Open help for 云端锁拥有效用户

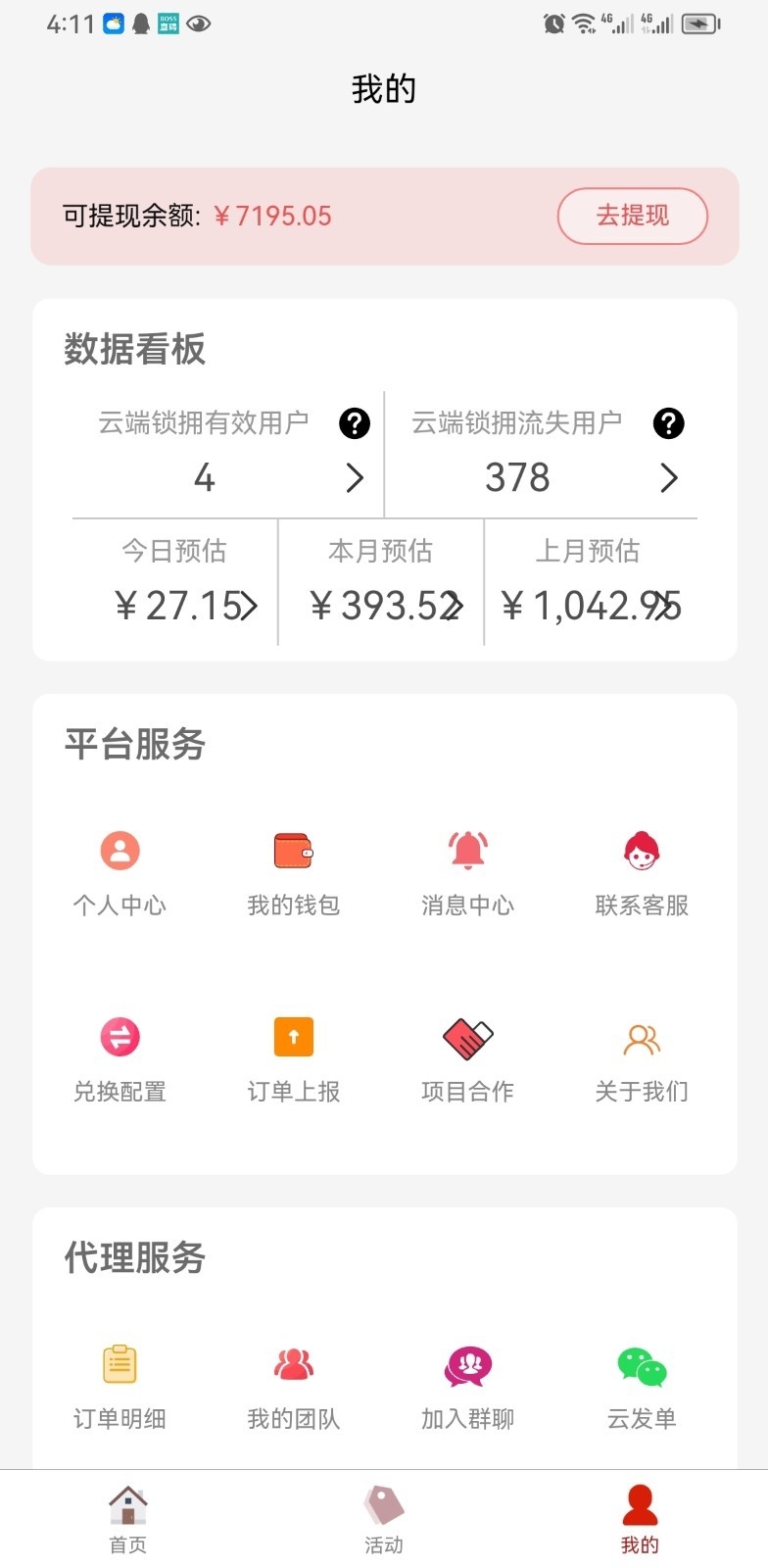[355, 423]
